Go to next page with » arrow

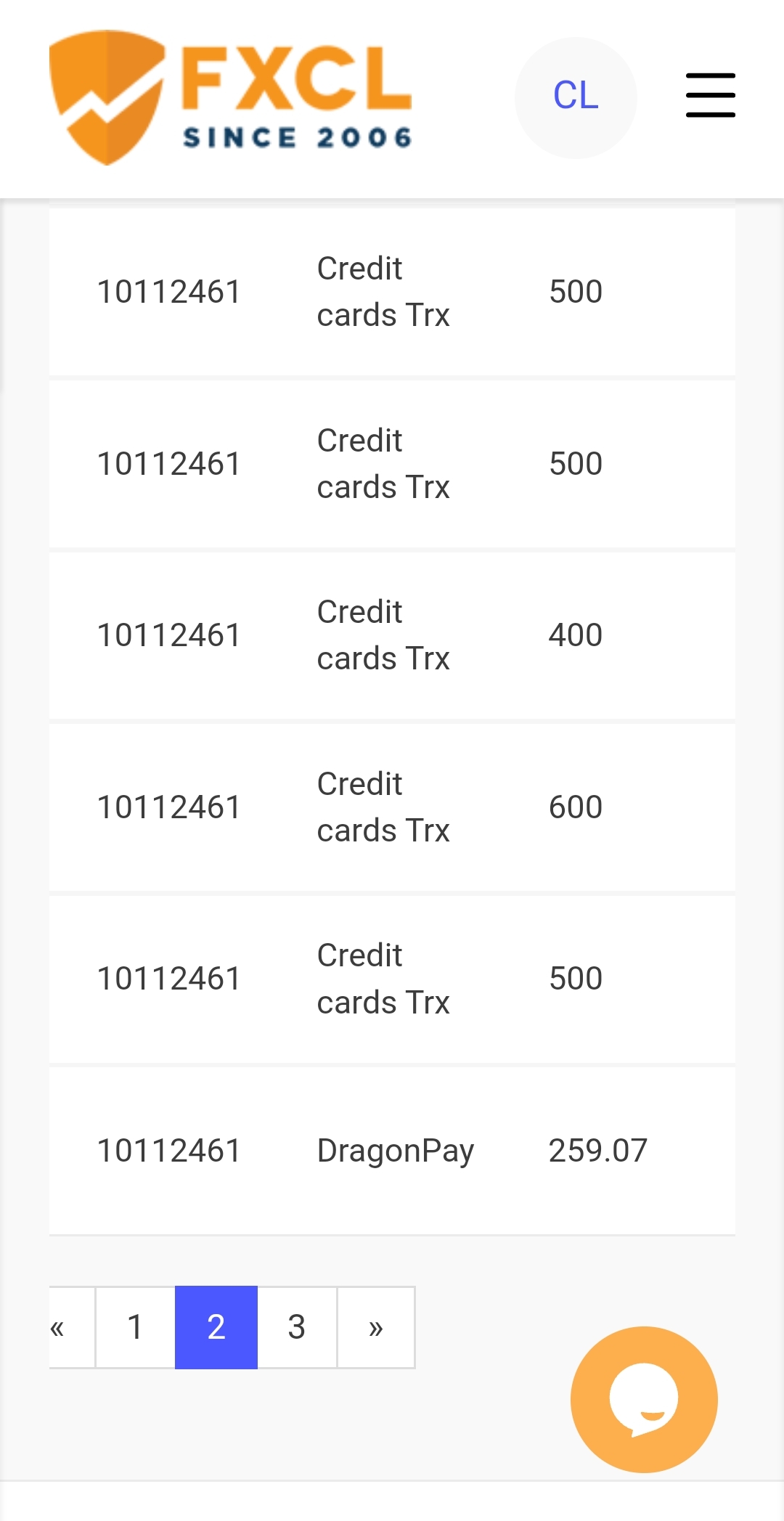pyautogui.click(x=376, y=1327)
